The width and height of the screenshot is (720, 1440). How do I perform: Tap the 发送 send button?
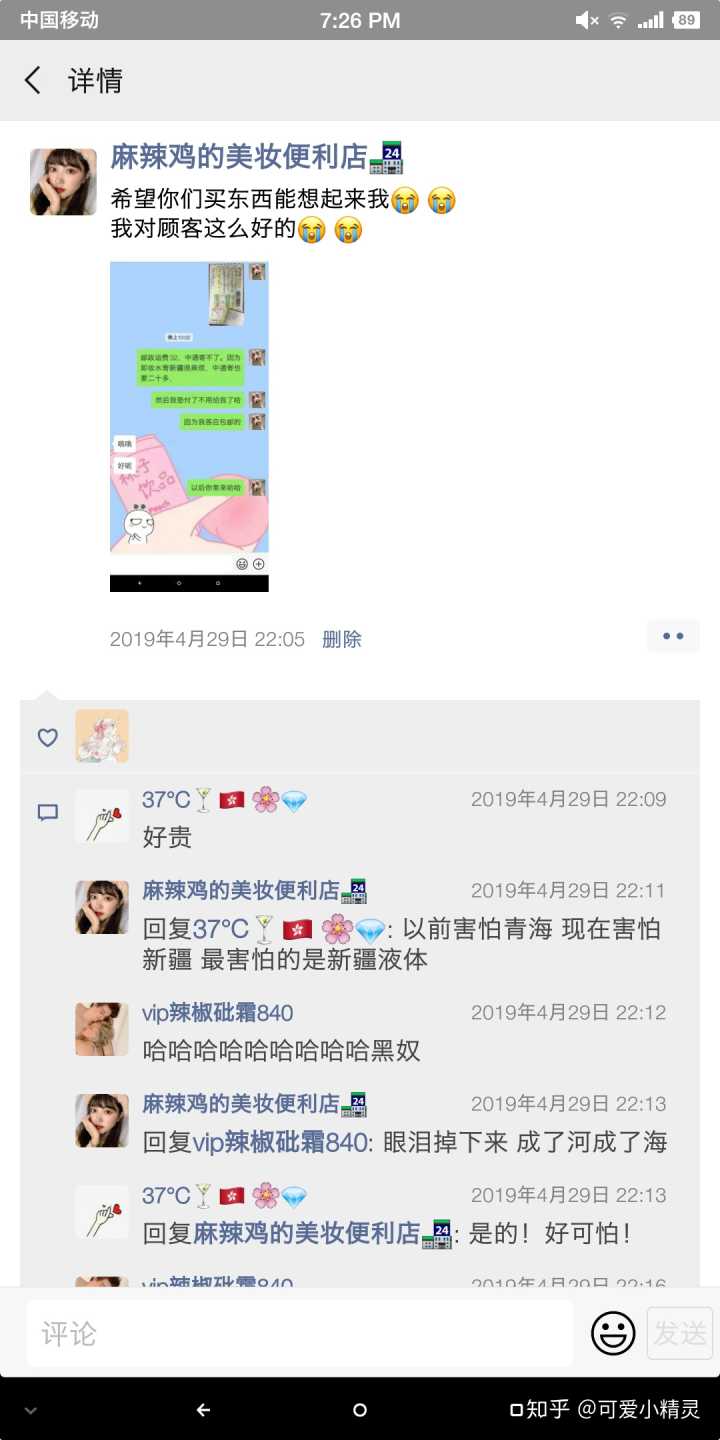coord(680,1333)
